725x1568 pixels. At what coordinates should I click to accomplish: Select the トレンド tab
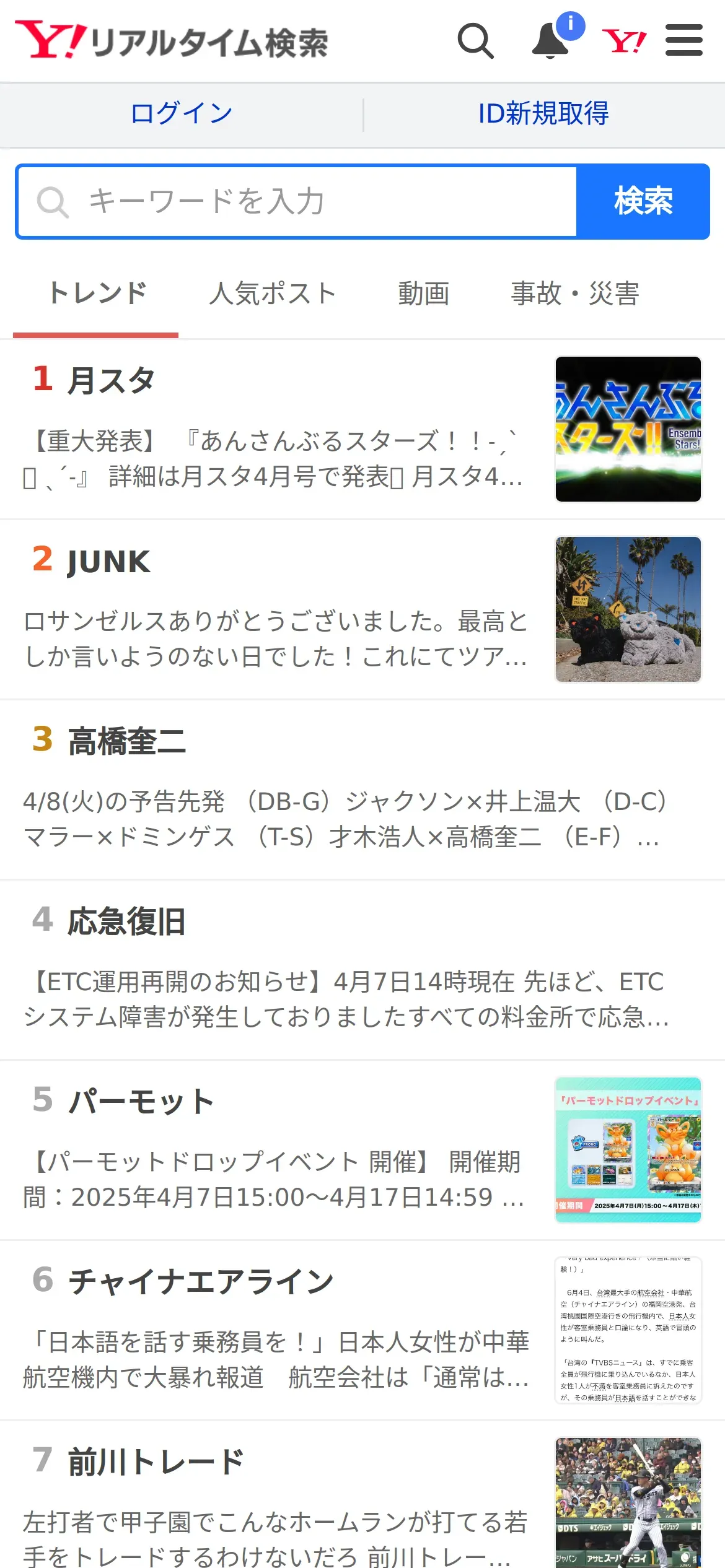pyautogui.click(x=97, y=294)
